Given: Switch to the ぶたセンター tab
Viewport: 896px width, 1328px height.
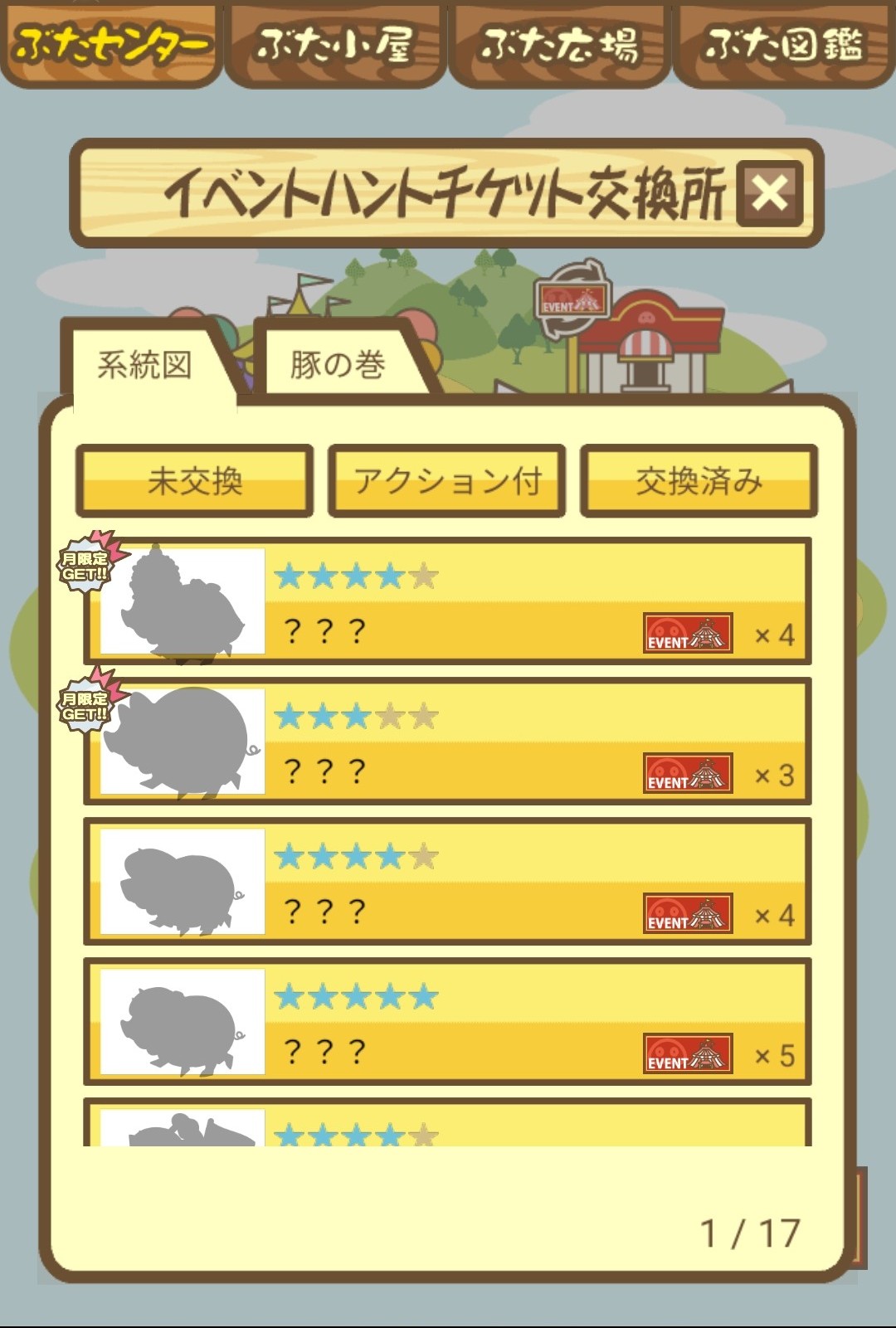Looking at the screenshot, I should click(x=111, y=45).
